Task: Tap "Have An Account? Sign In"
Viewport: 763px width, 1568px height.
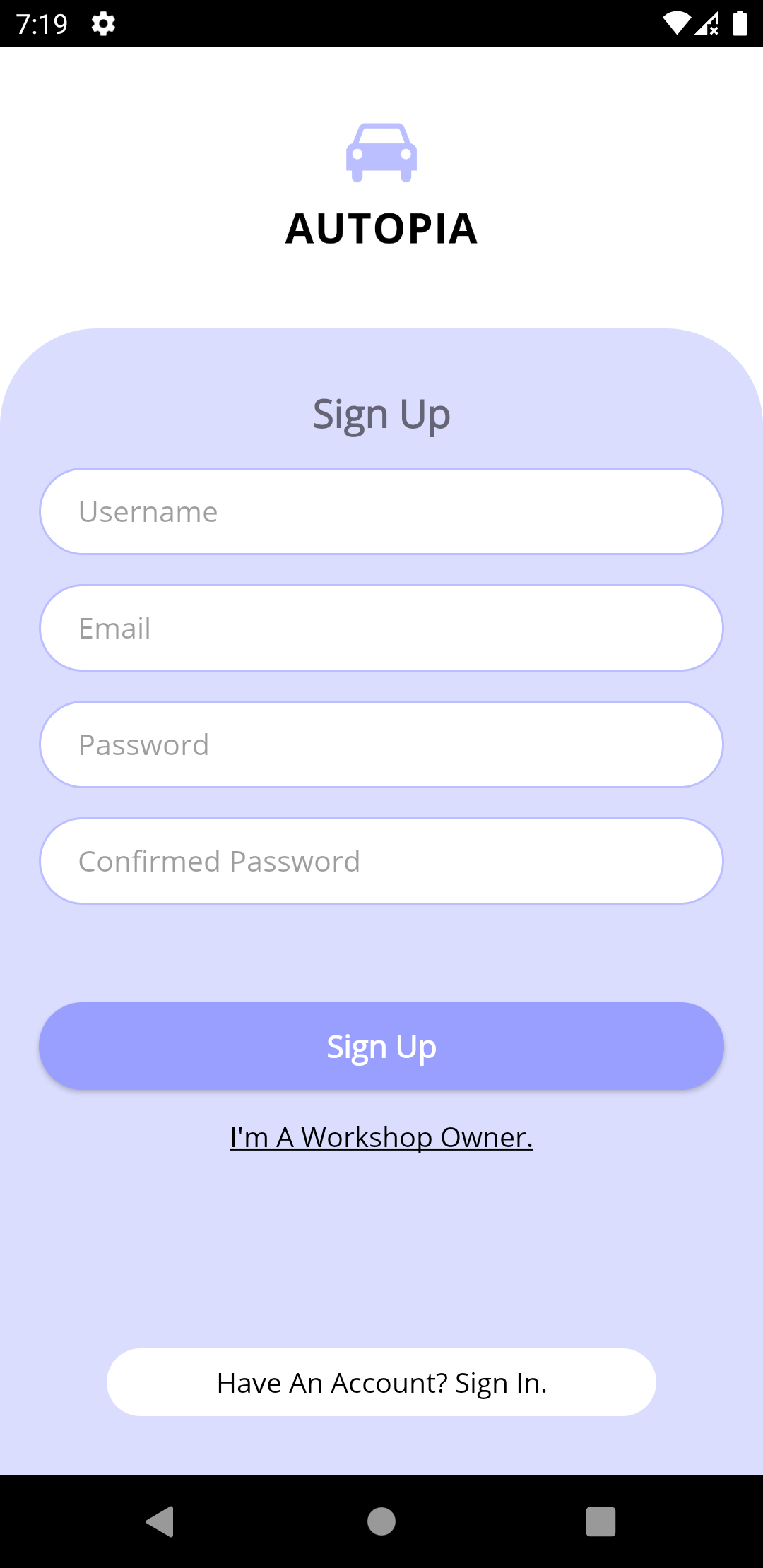Action: pyautogui.click(x=381, y=1382)
